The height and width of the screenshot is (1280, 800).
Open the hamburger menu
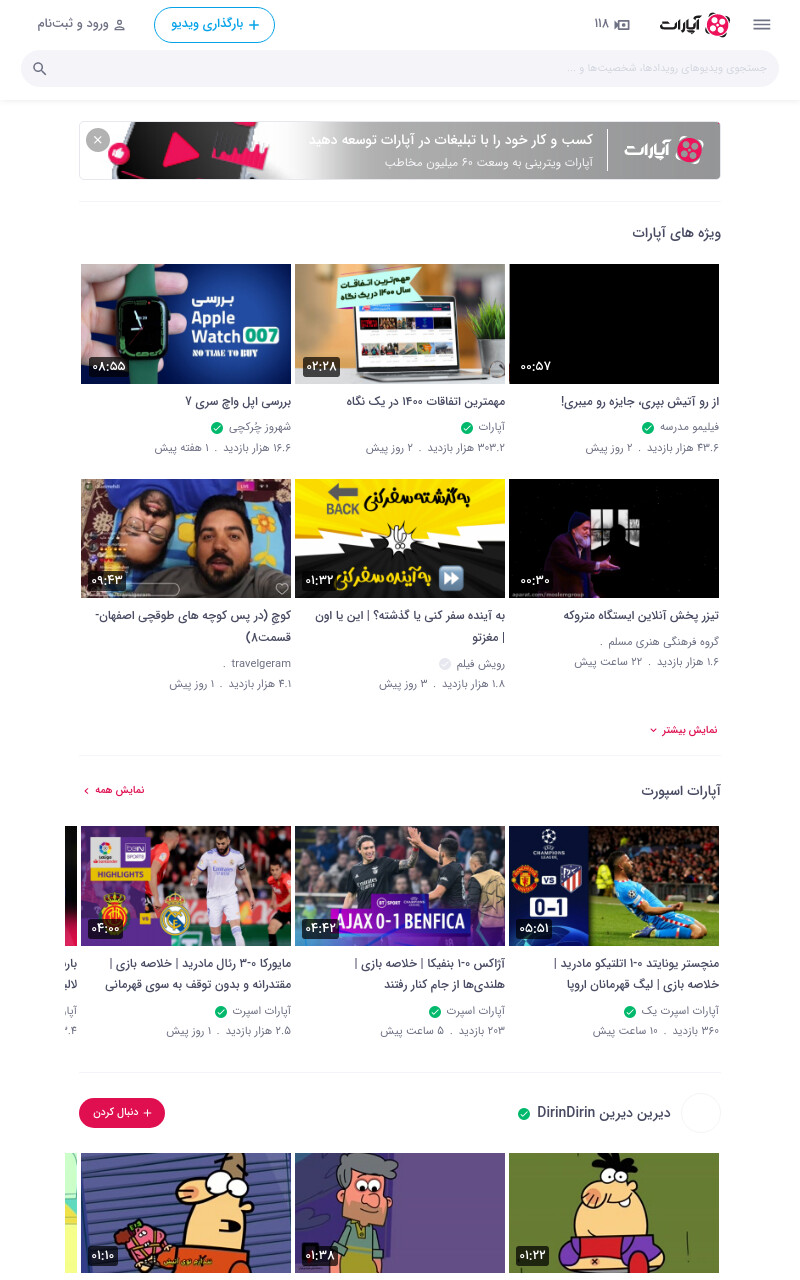(x=762, y=25)
